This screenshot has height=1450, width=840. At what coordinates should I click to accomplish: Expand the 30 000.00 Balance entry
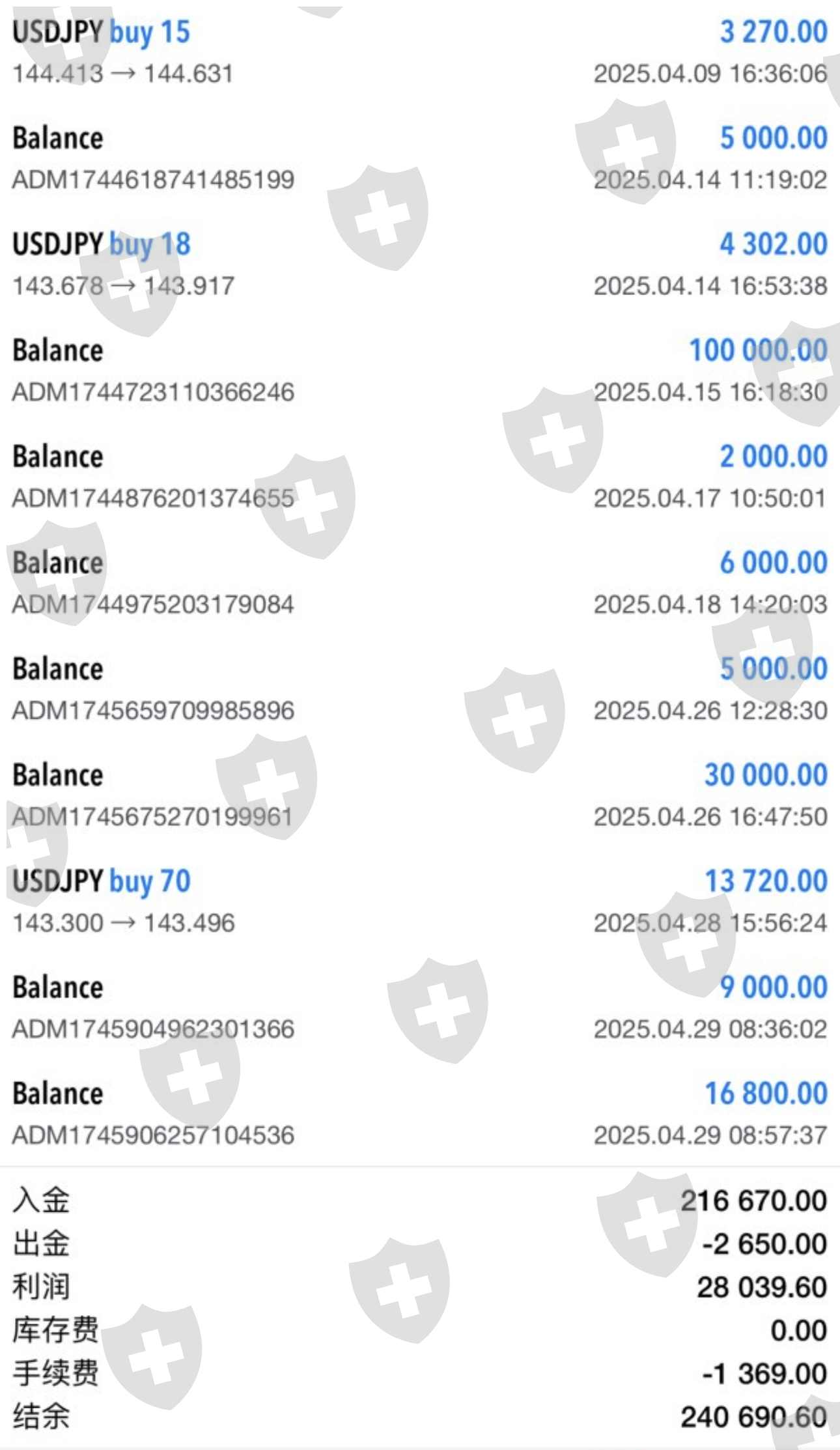click(419, 795)
